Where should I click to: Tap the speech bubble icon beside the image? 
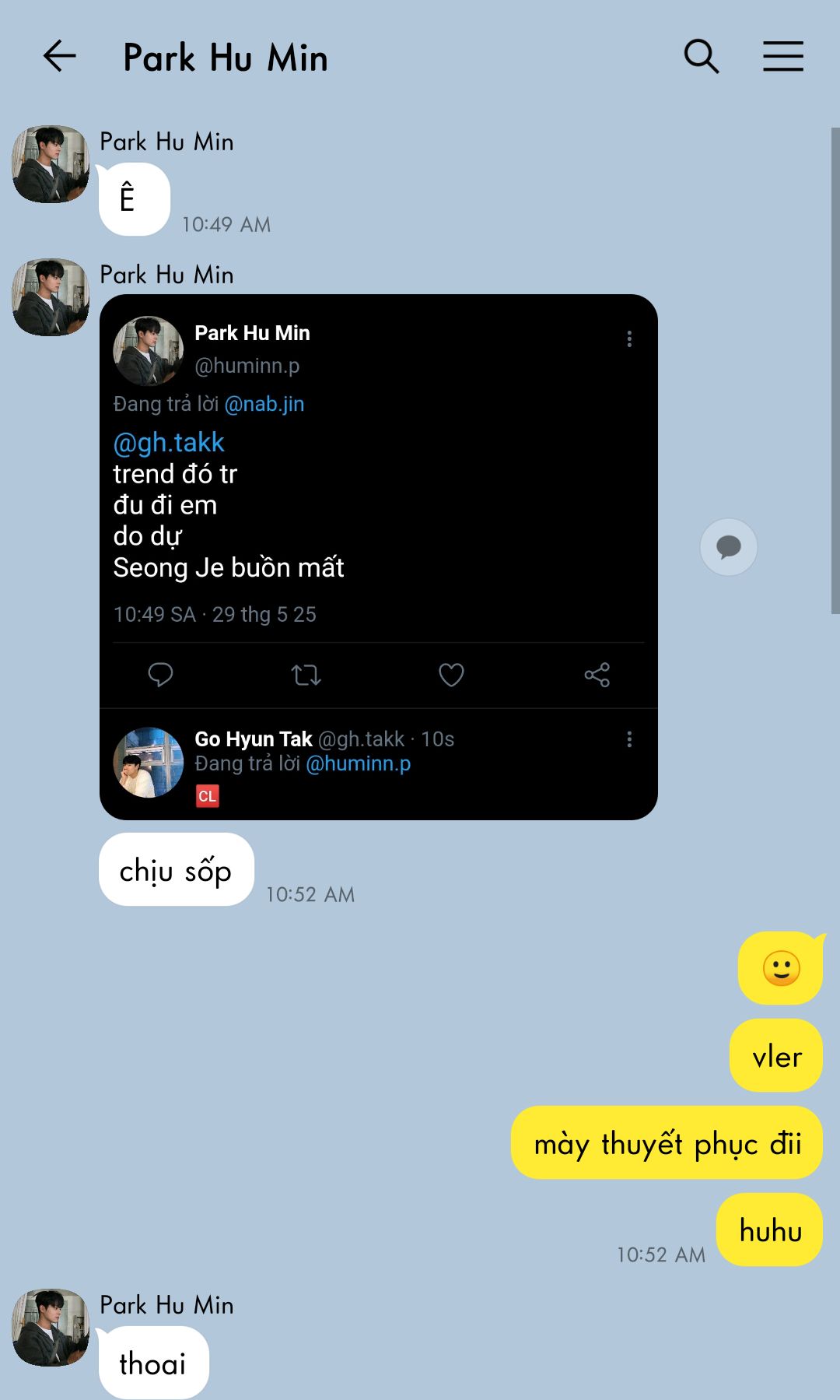(729, 547)
